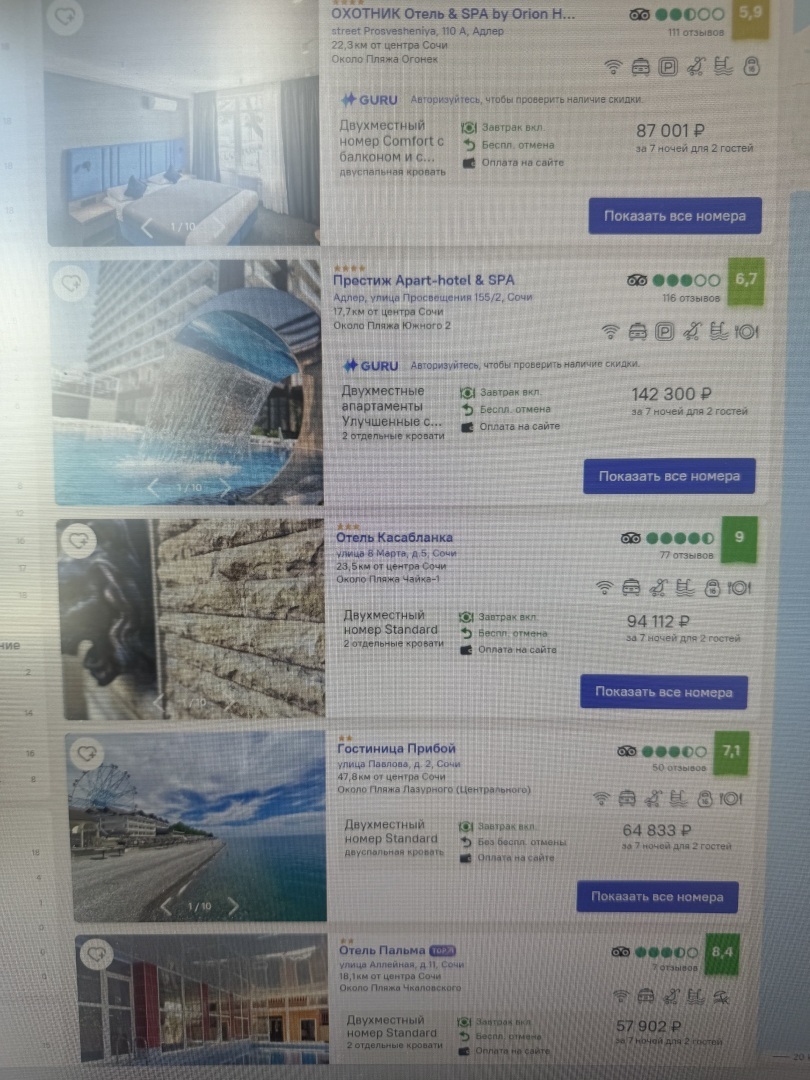Open the Отель Пальма hotel page
Screen dimensions: 810x1080
pos(383,950)
